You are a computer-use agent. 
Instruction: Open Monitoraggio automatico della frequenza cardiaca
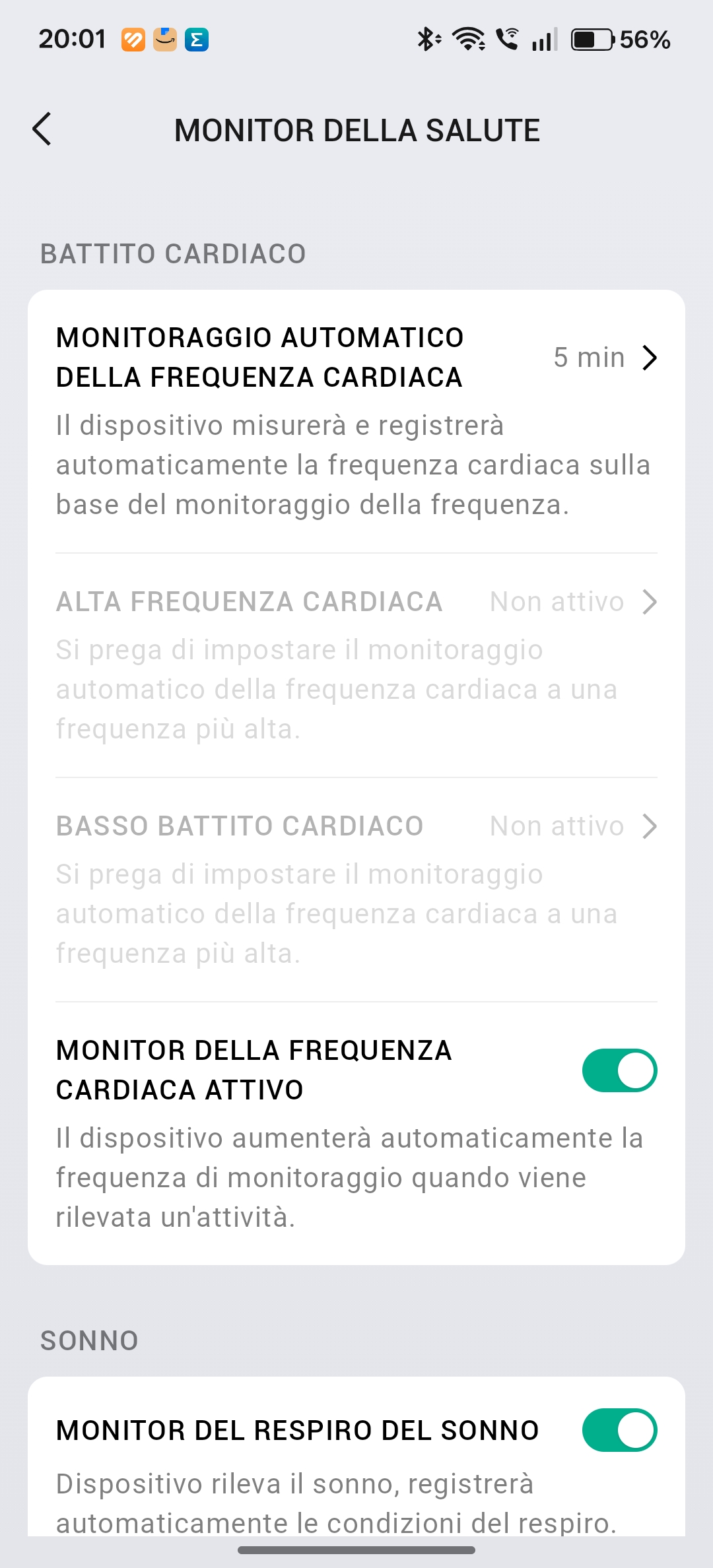tap(356, 358)
